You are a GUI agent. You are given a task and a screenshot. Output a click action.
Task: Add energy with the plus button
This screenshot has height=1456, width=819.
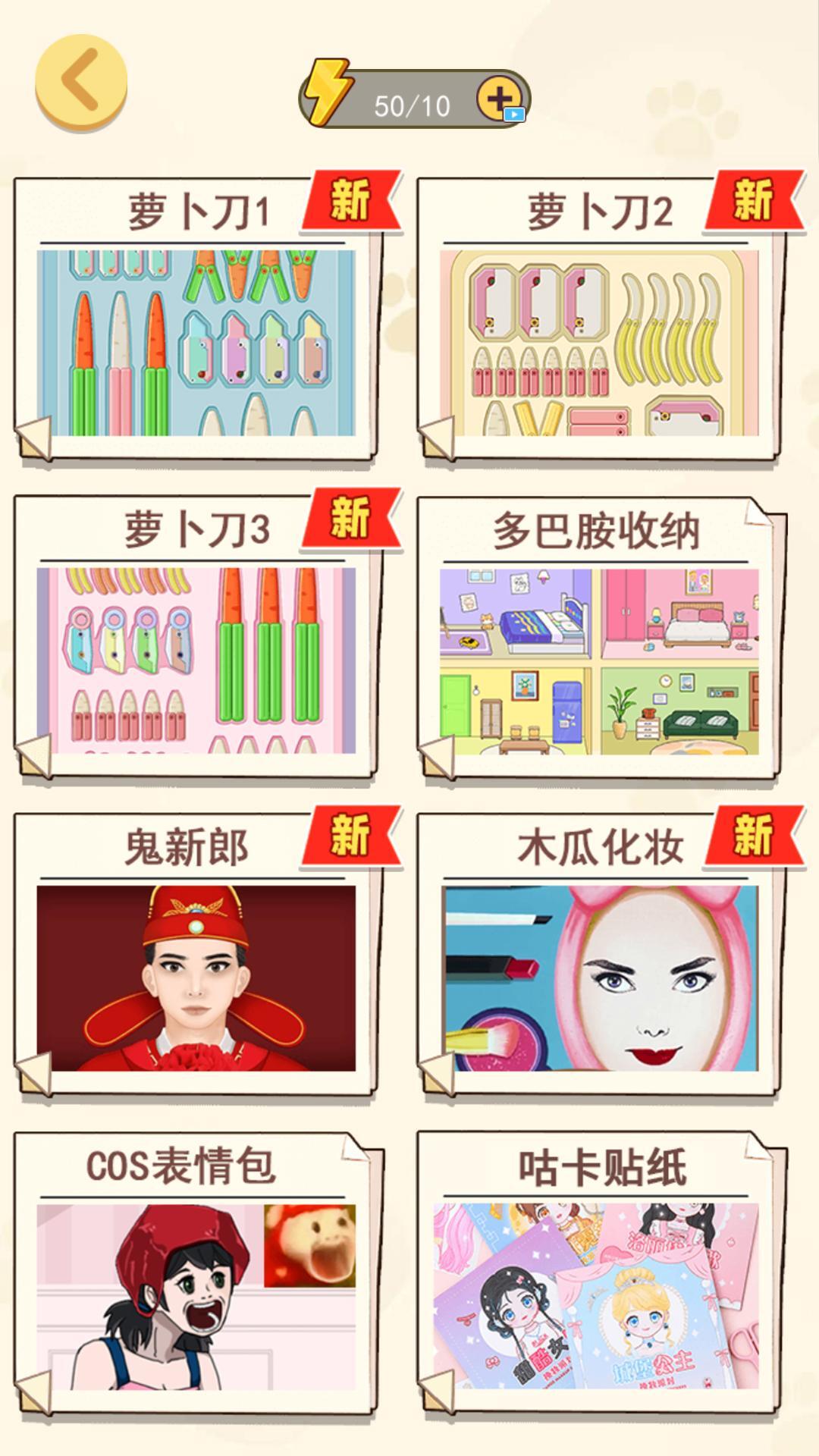click(x=500, y=99)
